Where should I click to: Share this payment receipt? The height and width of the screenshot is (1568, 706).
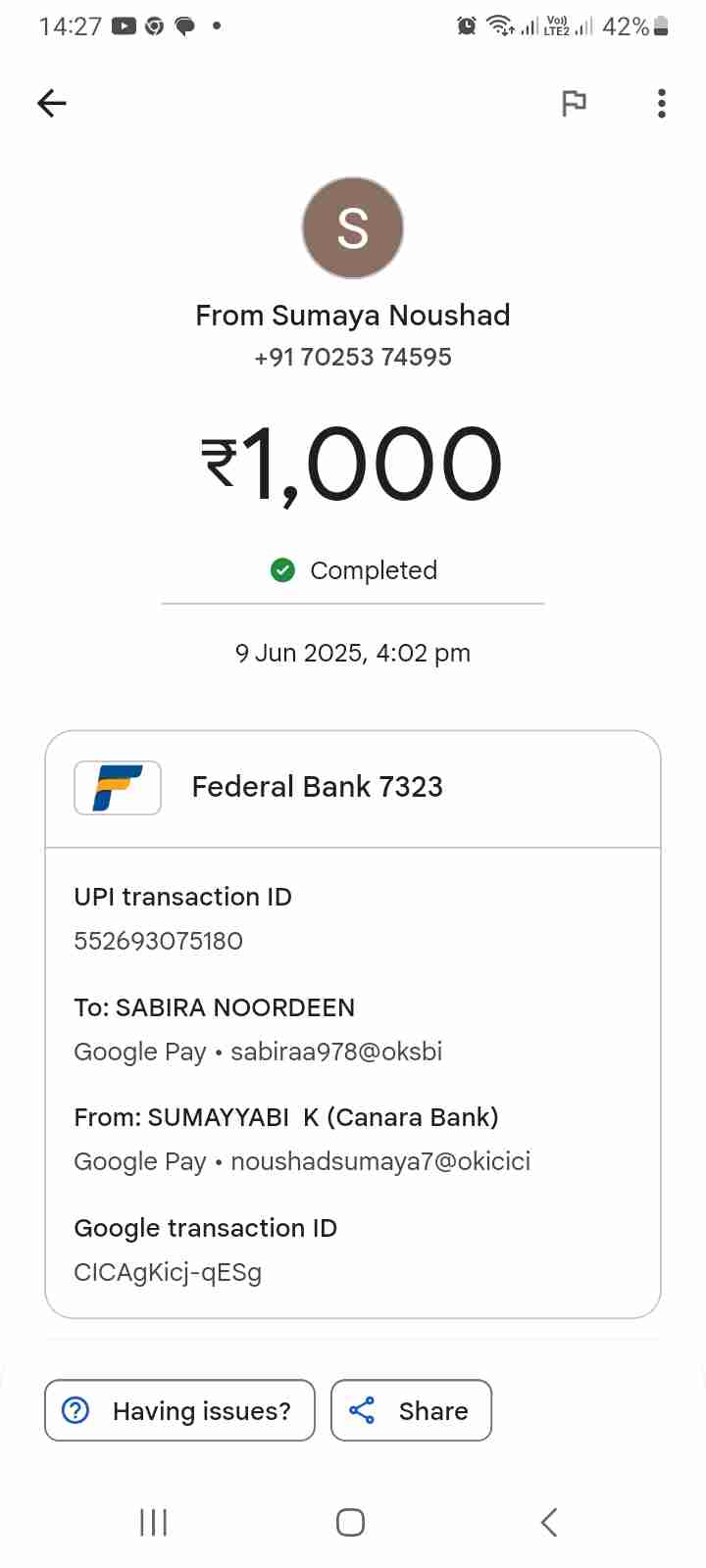[x=411, y=1410]
